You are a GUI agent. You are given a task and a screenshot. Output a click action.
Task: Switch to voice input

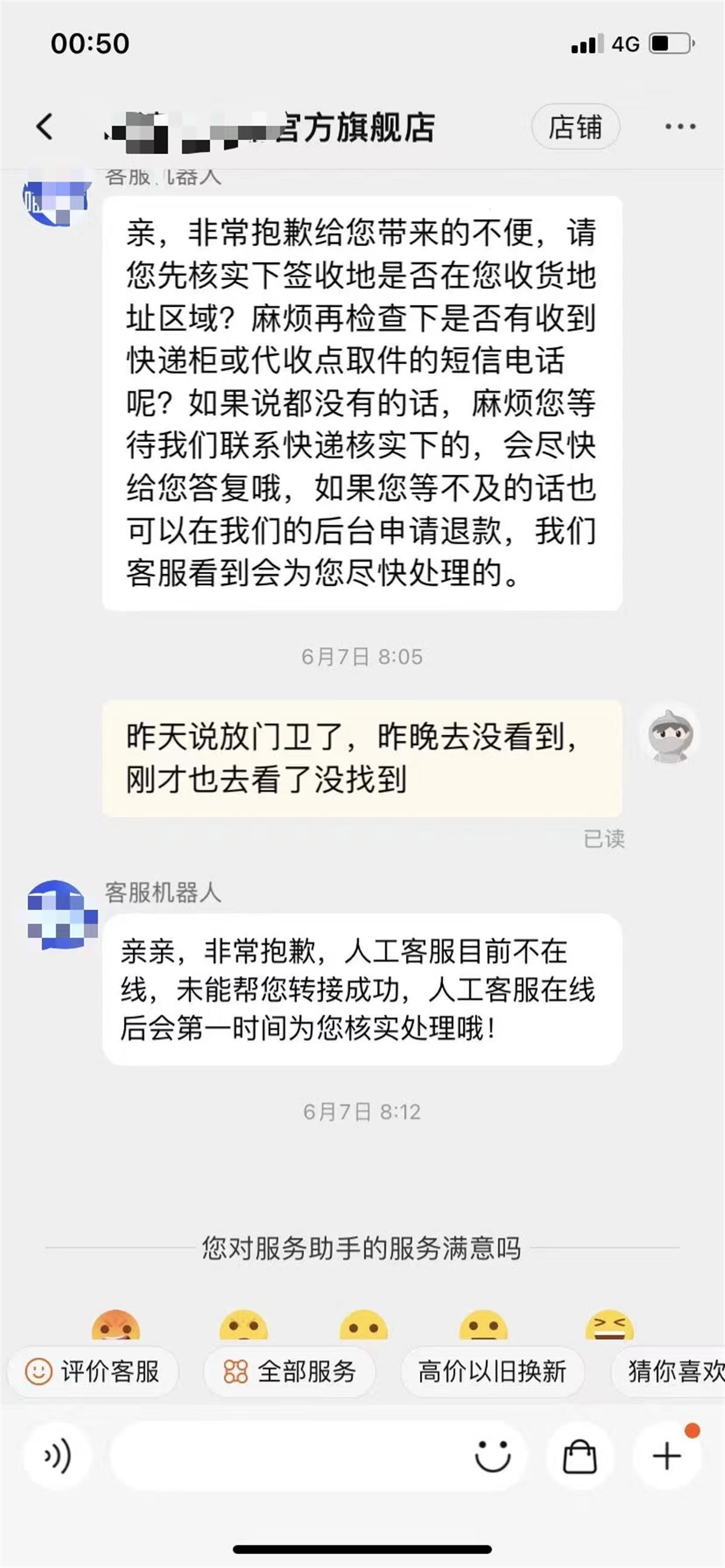point(57,1457)
